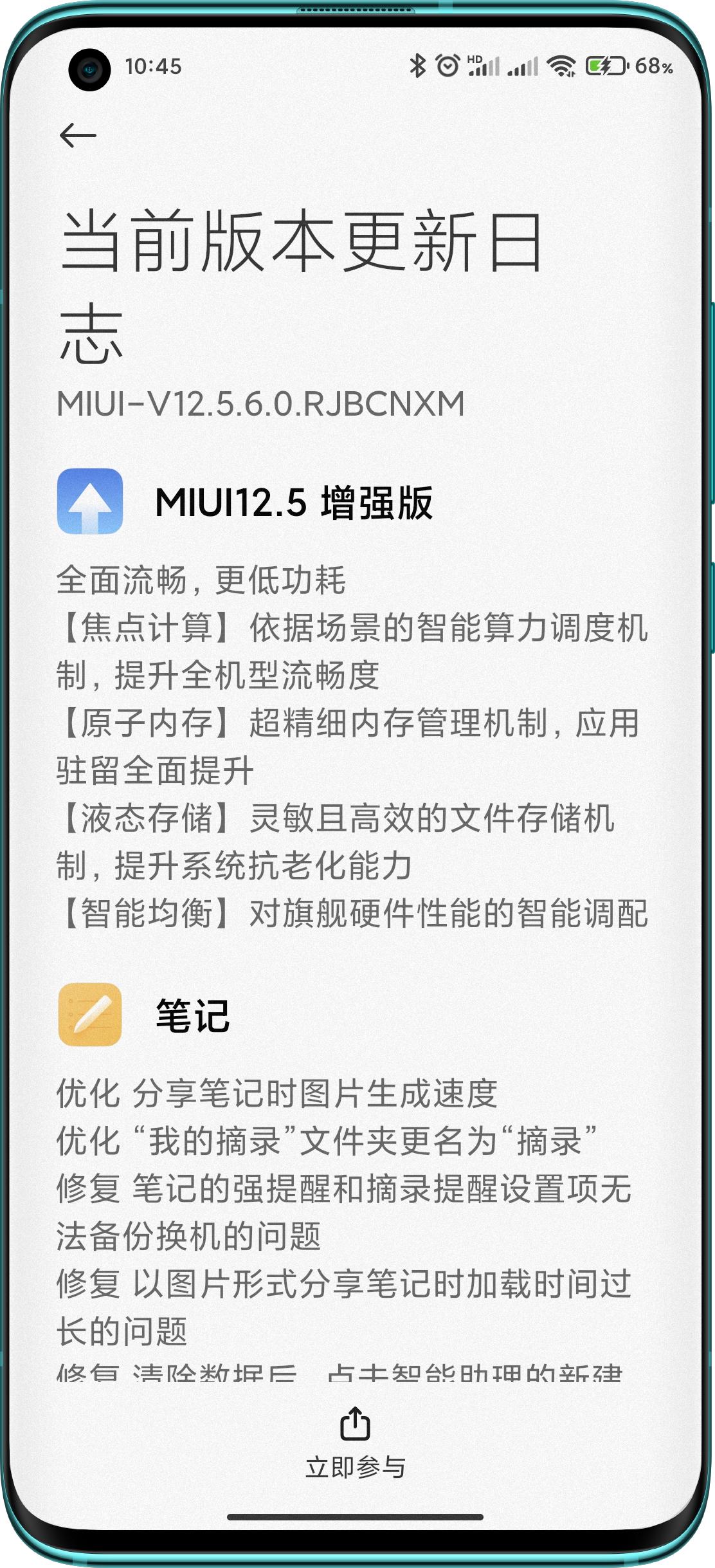Tap the HD indicator in status bar
This screenshot has height=1568, width=715.
(x=474, y=57)
